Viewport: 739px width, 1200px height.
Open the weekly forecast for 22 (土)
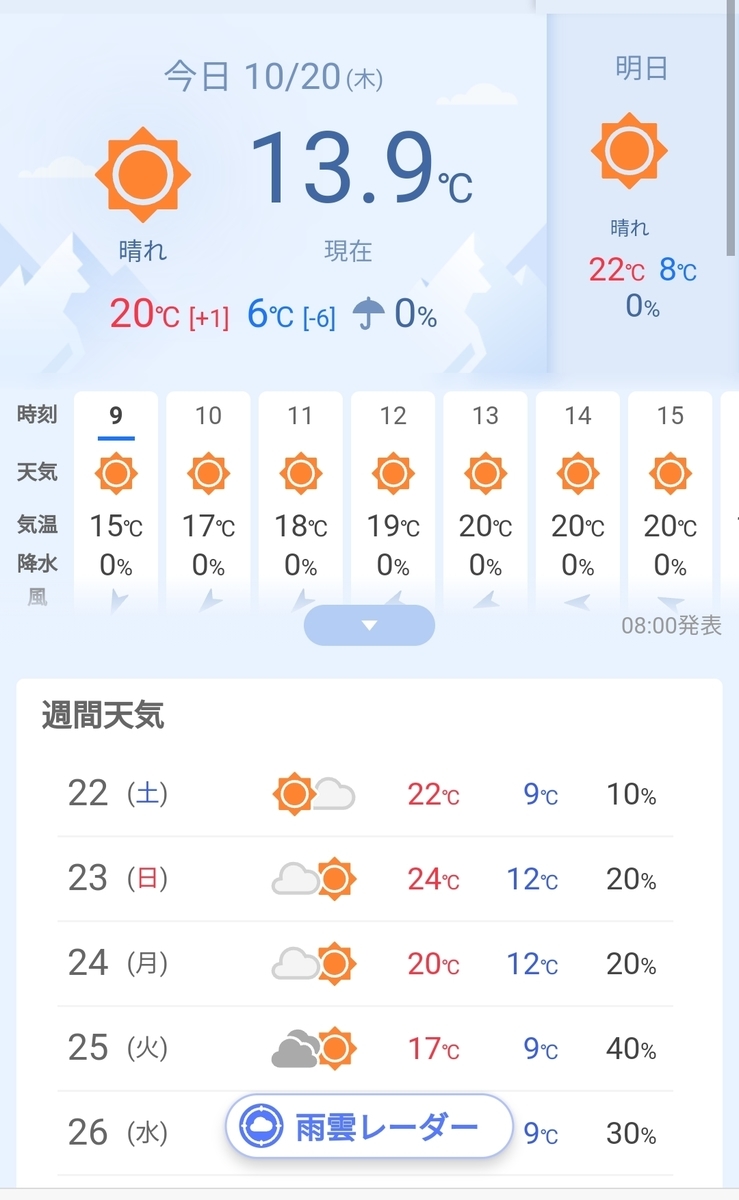(x=365, y=795)
